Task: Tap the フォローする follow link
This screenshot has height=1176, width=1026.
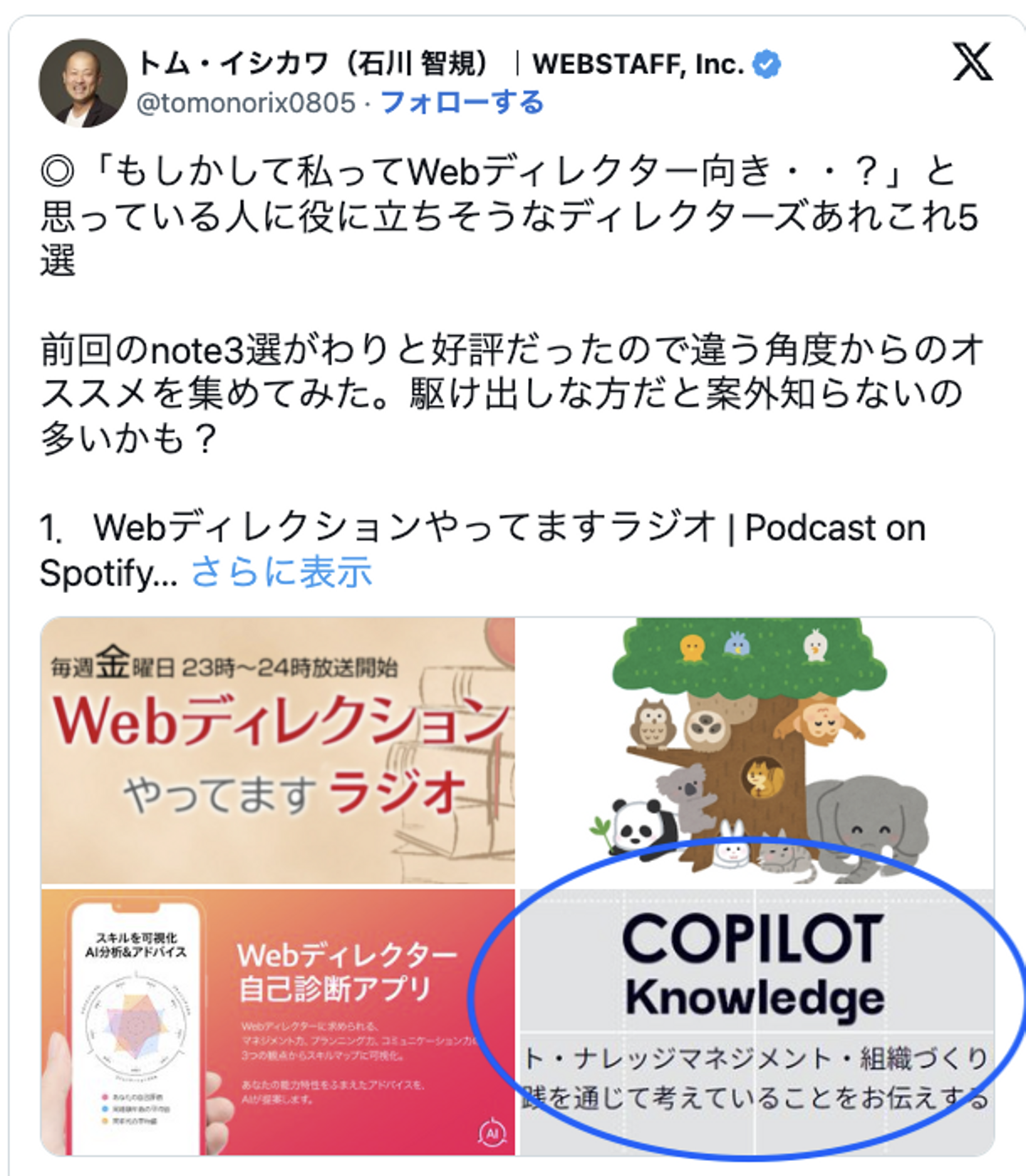Action: (462, 103)
